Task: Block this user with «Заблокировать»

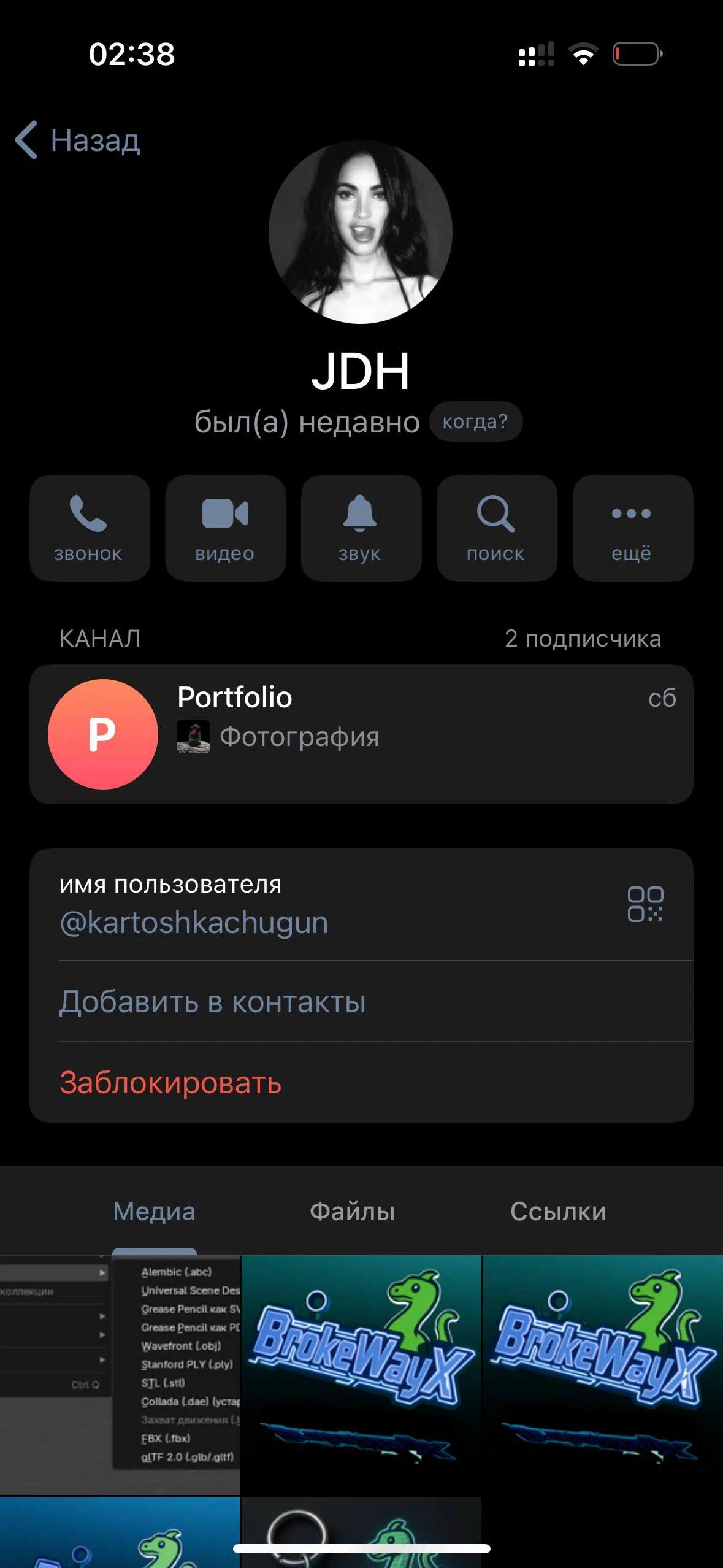Action: tap(170, 1083)
